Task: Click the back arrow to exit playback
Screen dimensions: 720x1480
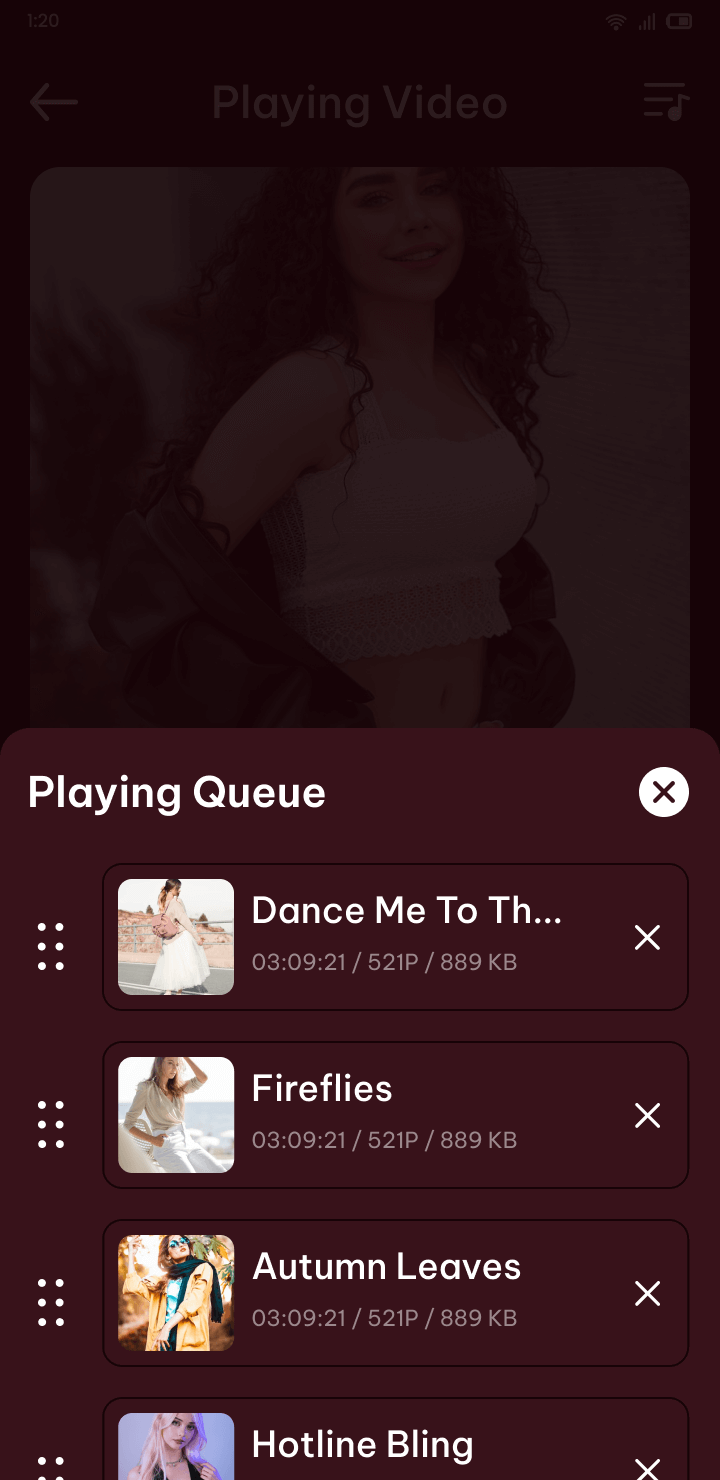Action: click(54, 102)
